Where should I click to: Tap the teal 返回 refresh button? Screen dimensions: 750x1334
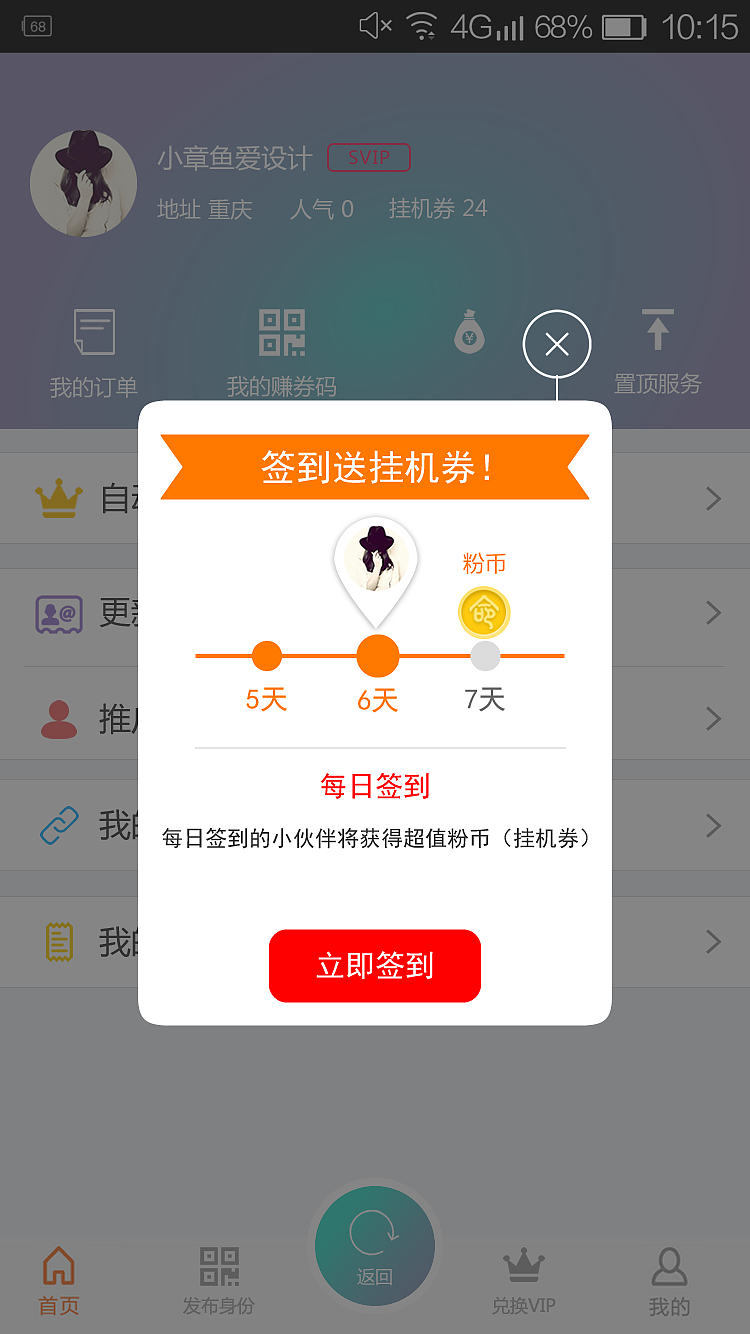(375, 1245)
